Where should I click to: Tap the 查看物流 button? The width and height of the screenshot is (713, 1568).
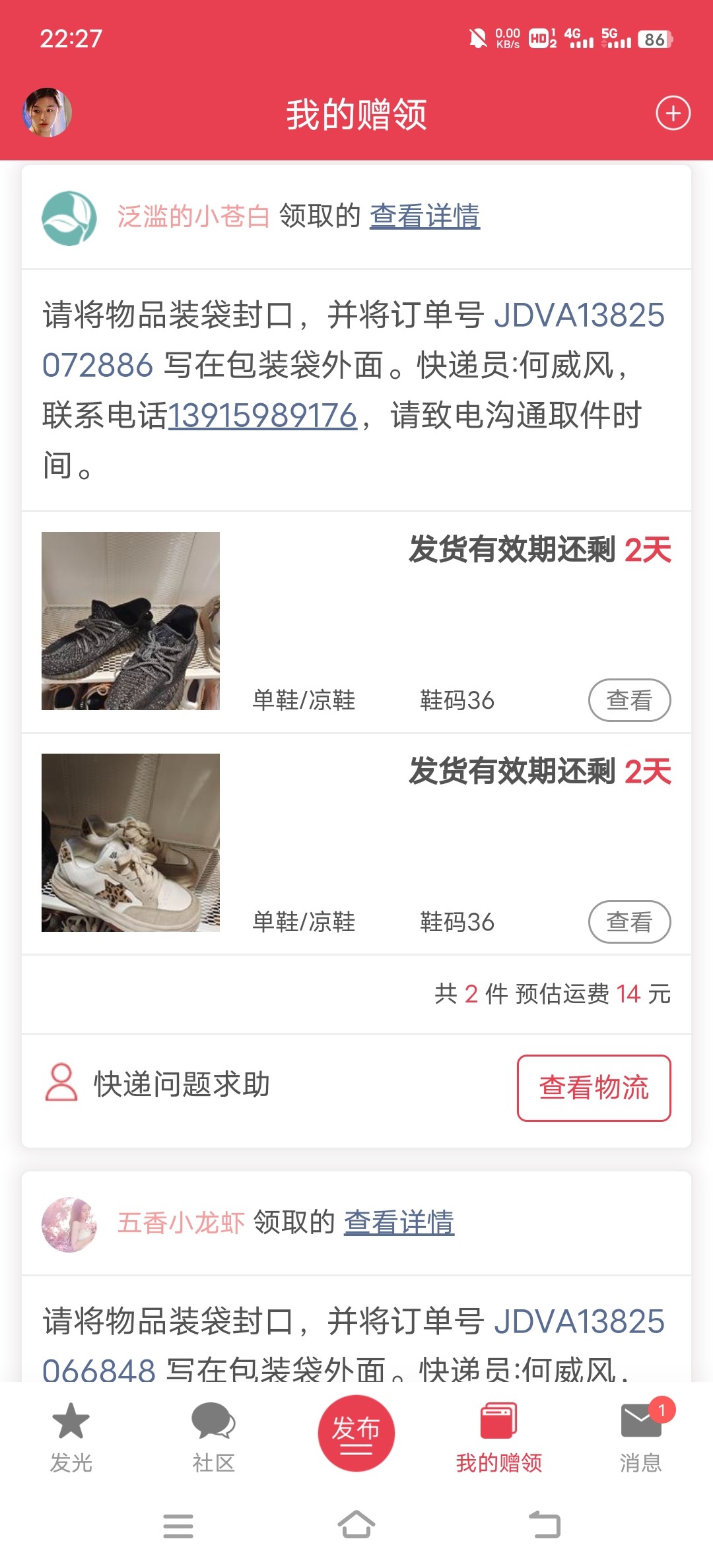coord(594,1088)
